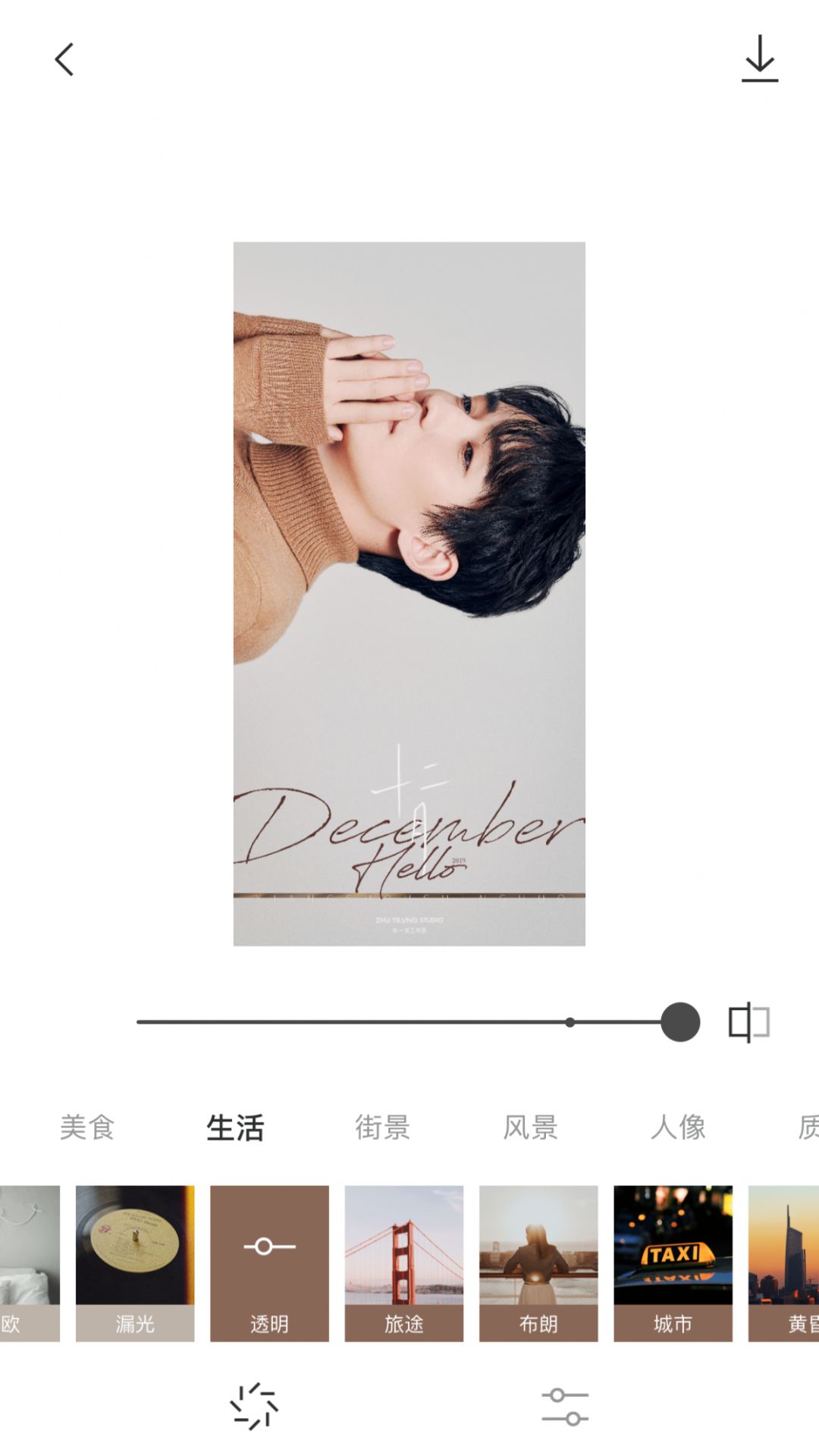Choose the 布朗 filter
Screen dimensions: 819x1456
538,1263
